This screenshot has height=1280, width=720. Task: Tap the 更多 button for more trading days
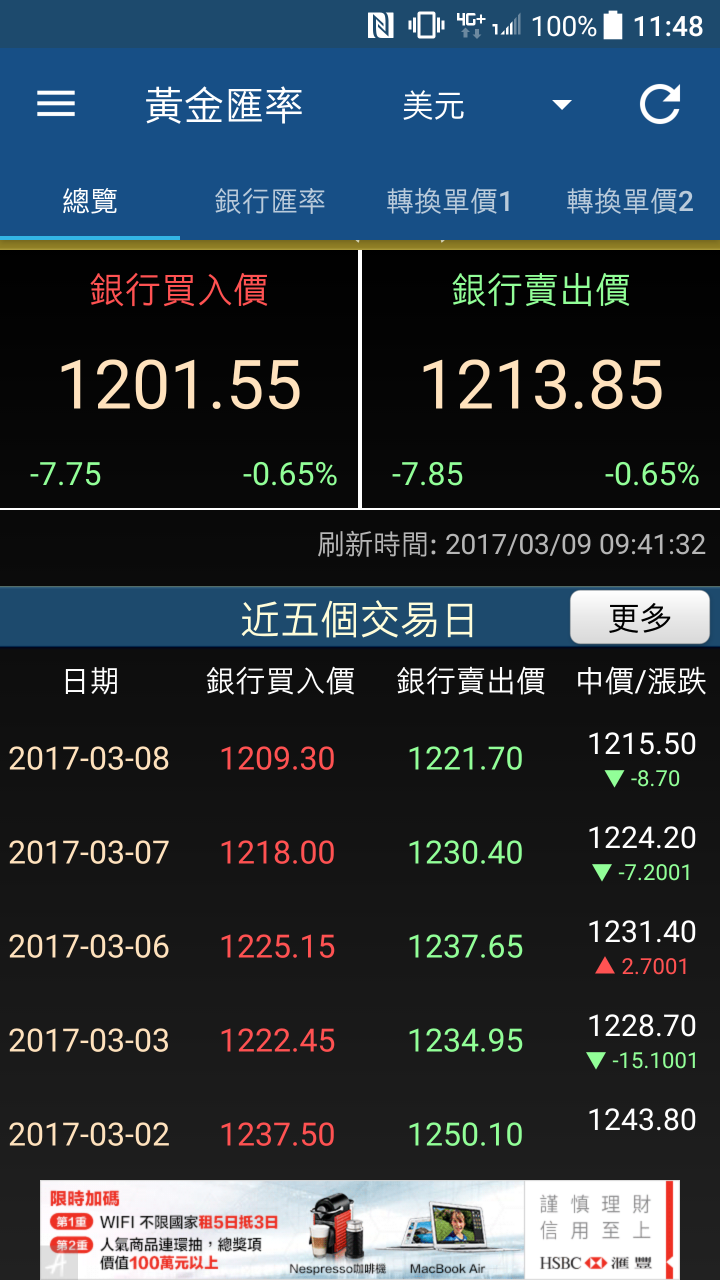click(639, 618)
